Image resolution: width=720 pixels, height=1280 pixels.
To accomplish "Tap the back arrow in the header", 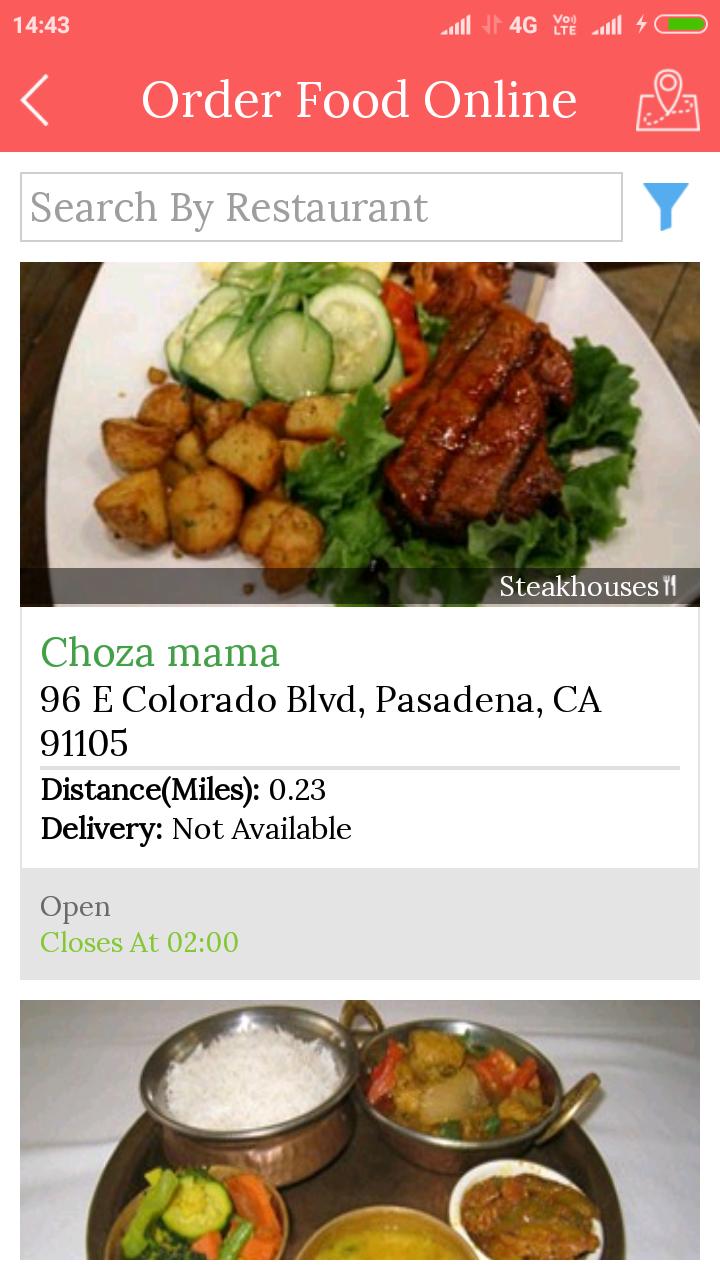I will click(34, 99).
